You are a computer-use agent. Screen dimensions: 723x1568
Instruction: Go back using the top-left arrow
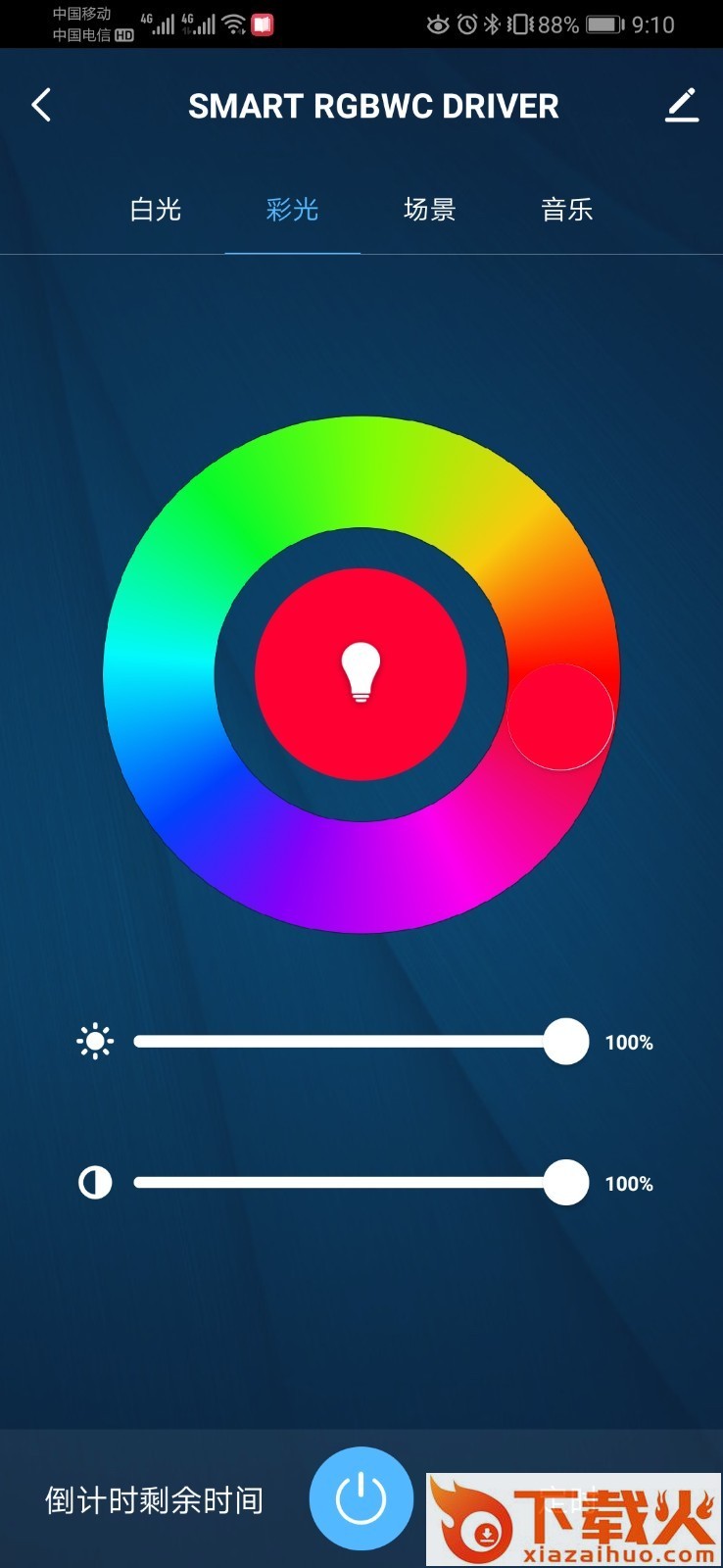(x=41, y=105)
